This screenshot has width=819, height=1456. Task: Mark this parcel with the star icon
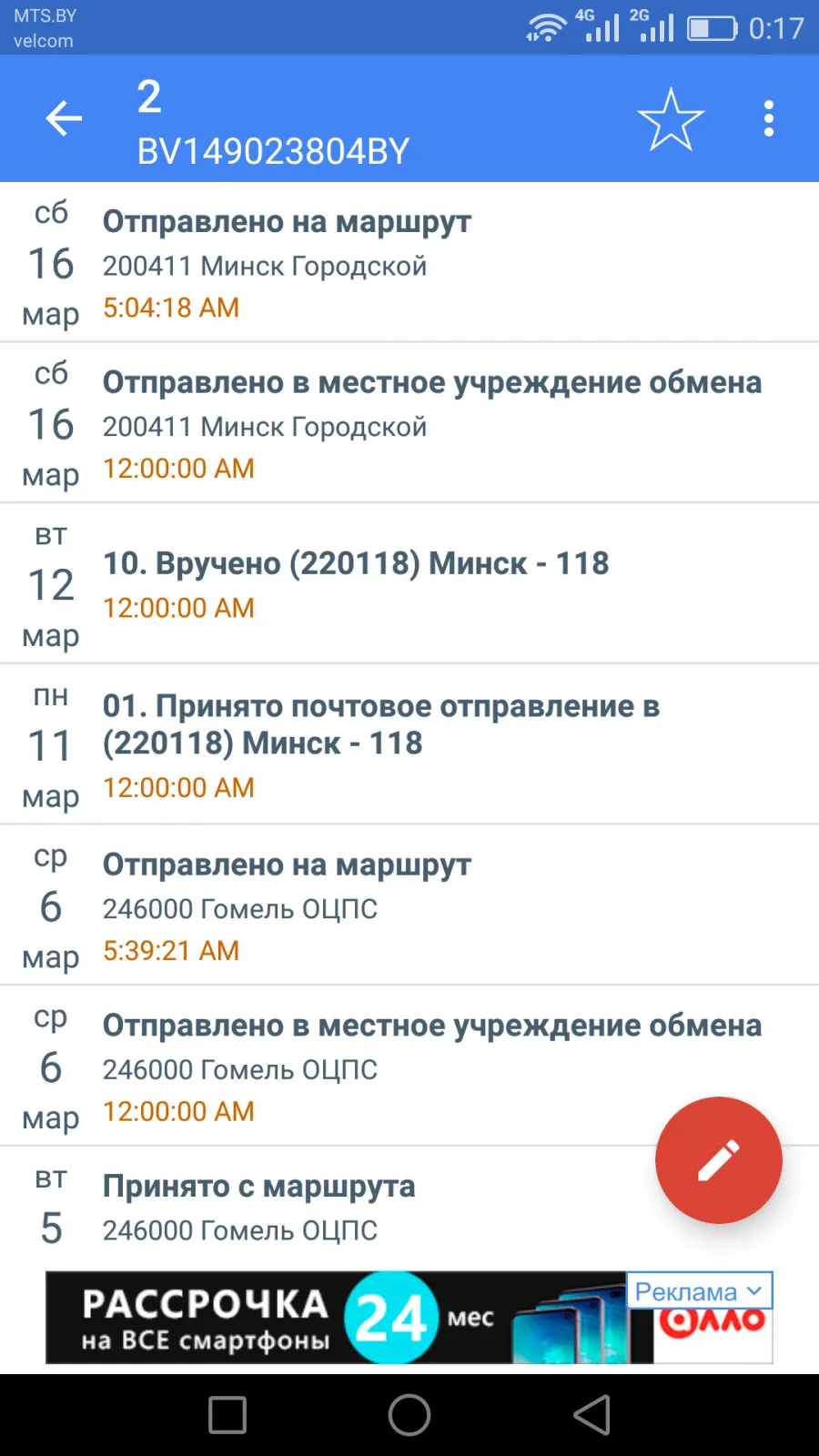(671, 119)
